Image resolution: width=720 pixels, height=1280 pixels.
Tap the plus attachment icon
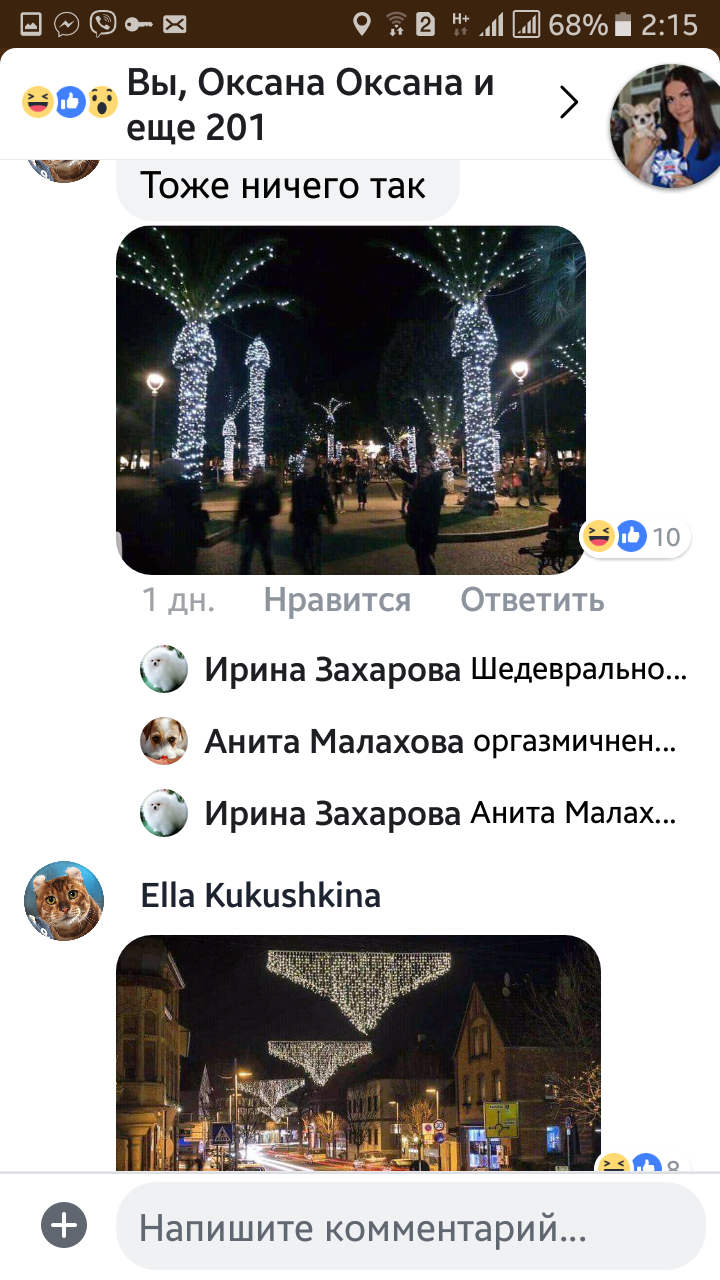(x=64, y=1225)
